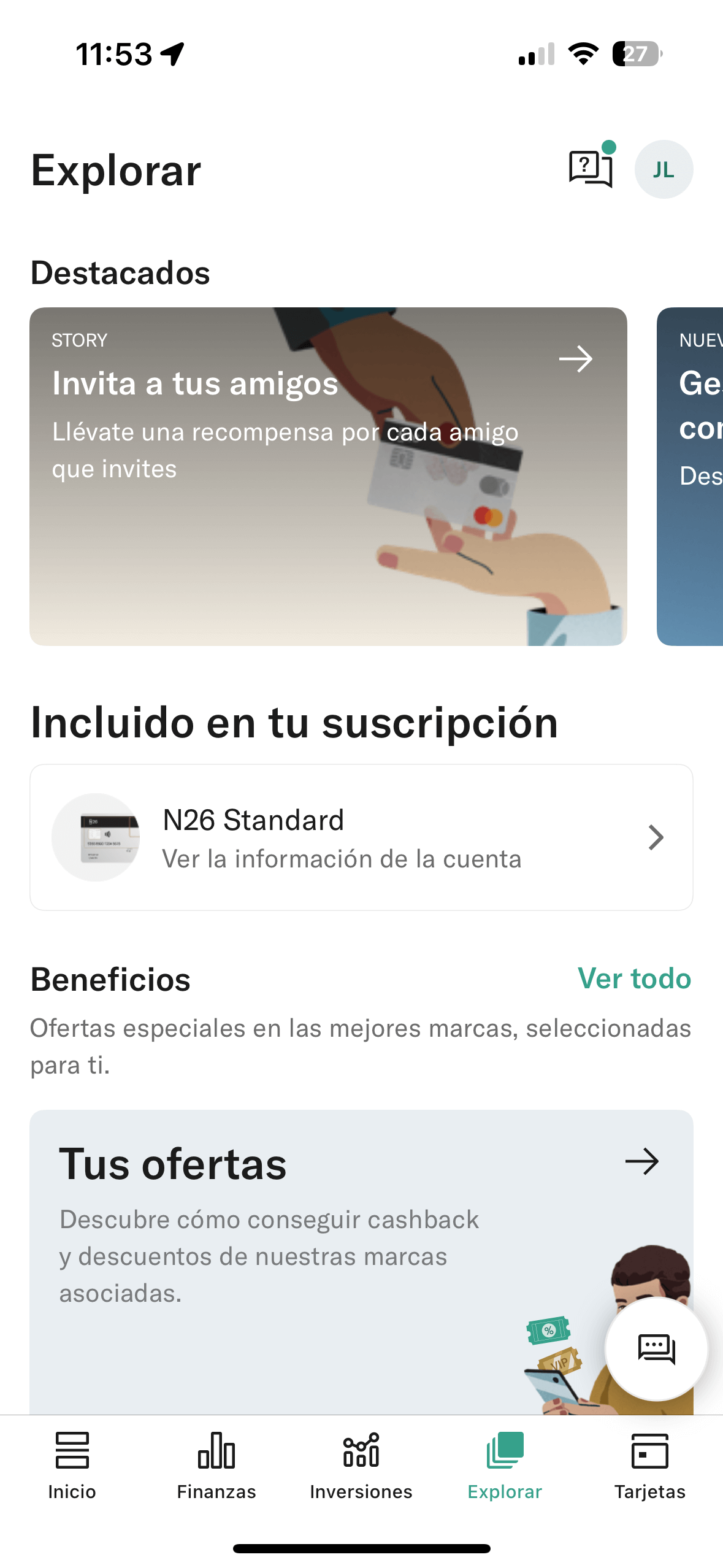This screenshot has width=723, height=1568.
Task: Open Ver todo in Beneficios
Action: [634, 978]
